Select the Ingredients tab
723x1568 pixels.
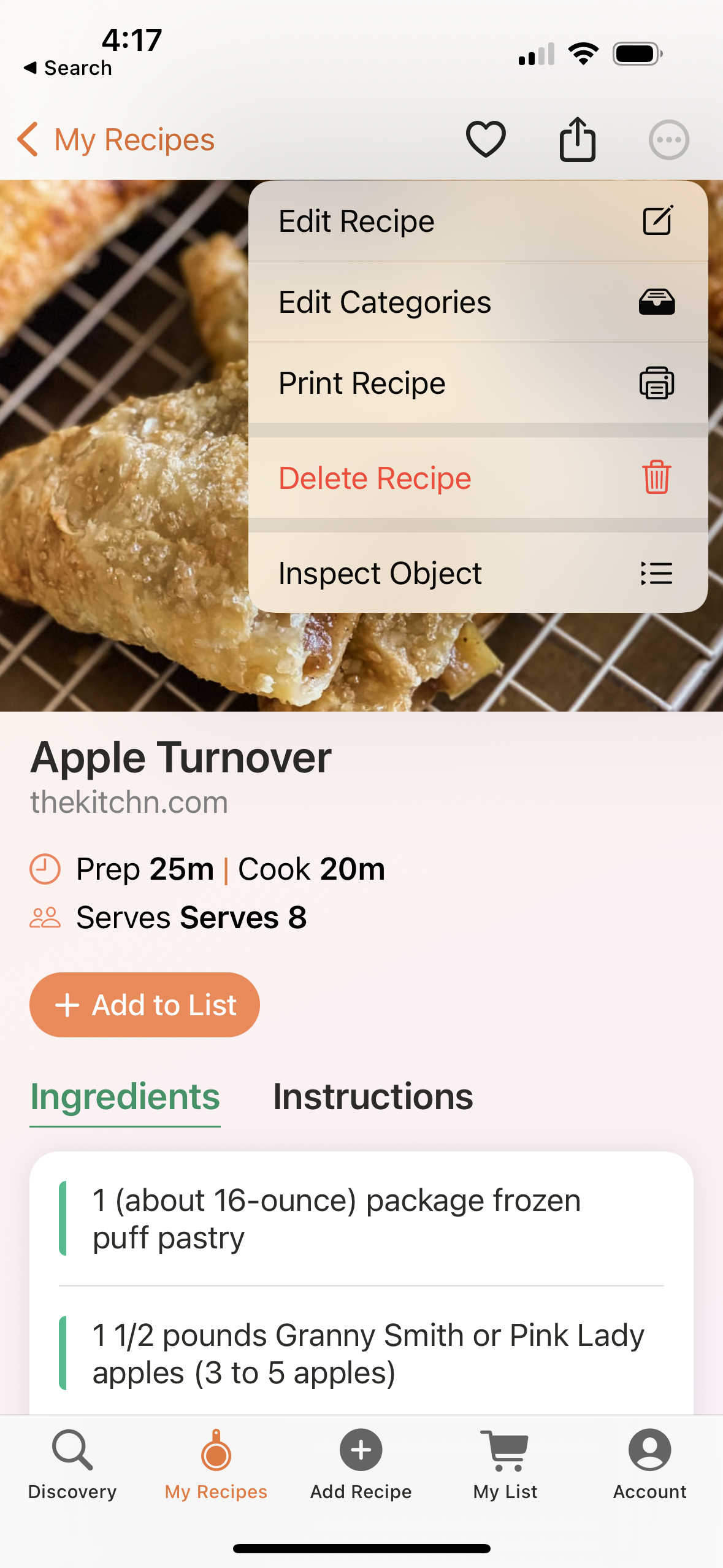point(125,1097)
